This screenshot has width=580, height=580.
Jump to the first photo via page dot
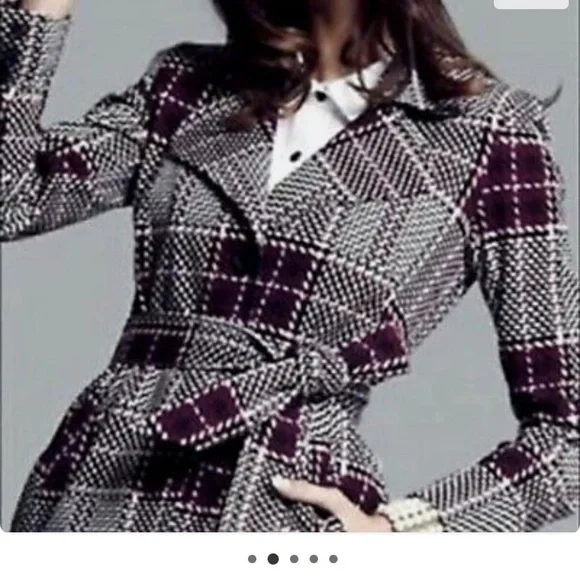(x=252, y=559)
